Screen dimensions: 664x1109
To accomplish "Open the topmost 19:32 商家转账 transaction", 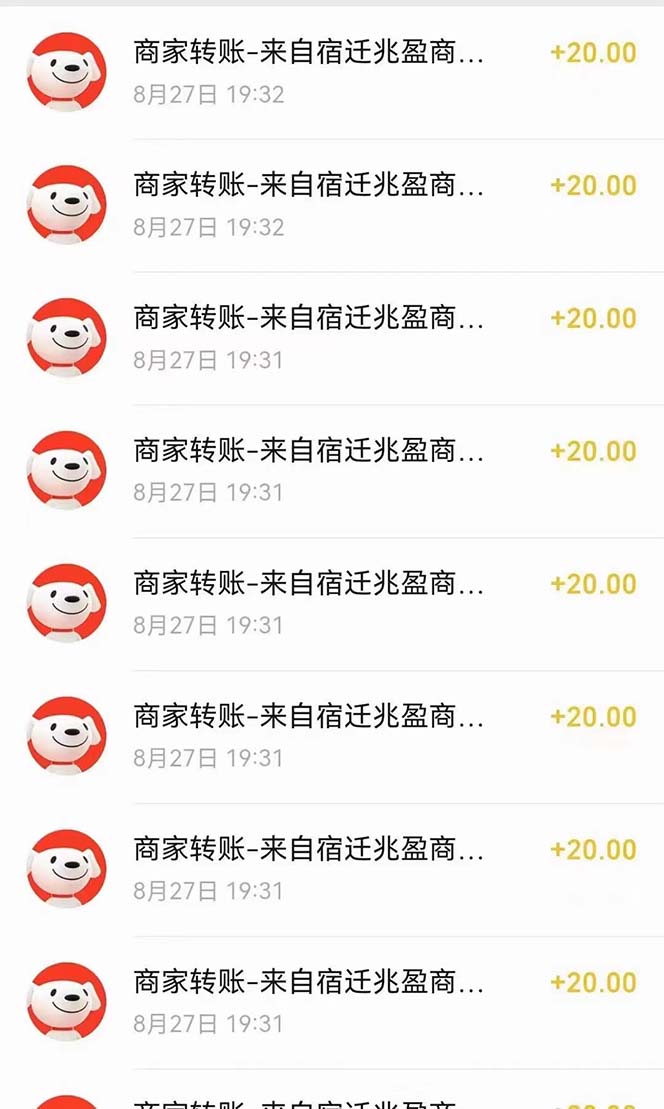I will point(308,72).
